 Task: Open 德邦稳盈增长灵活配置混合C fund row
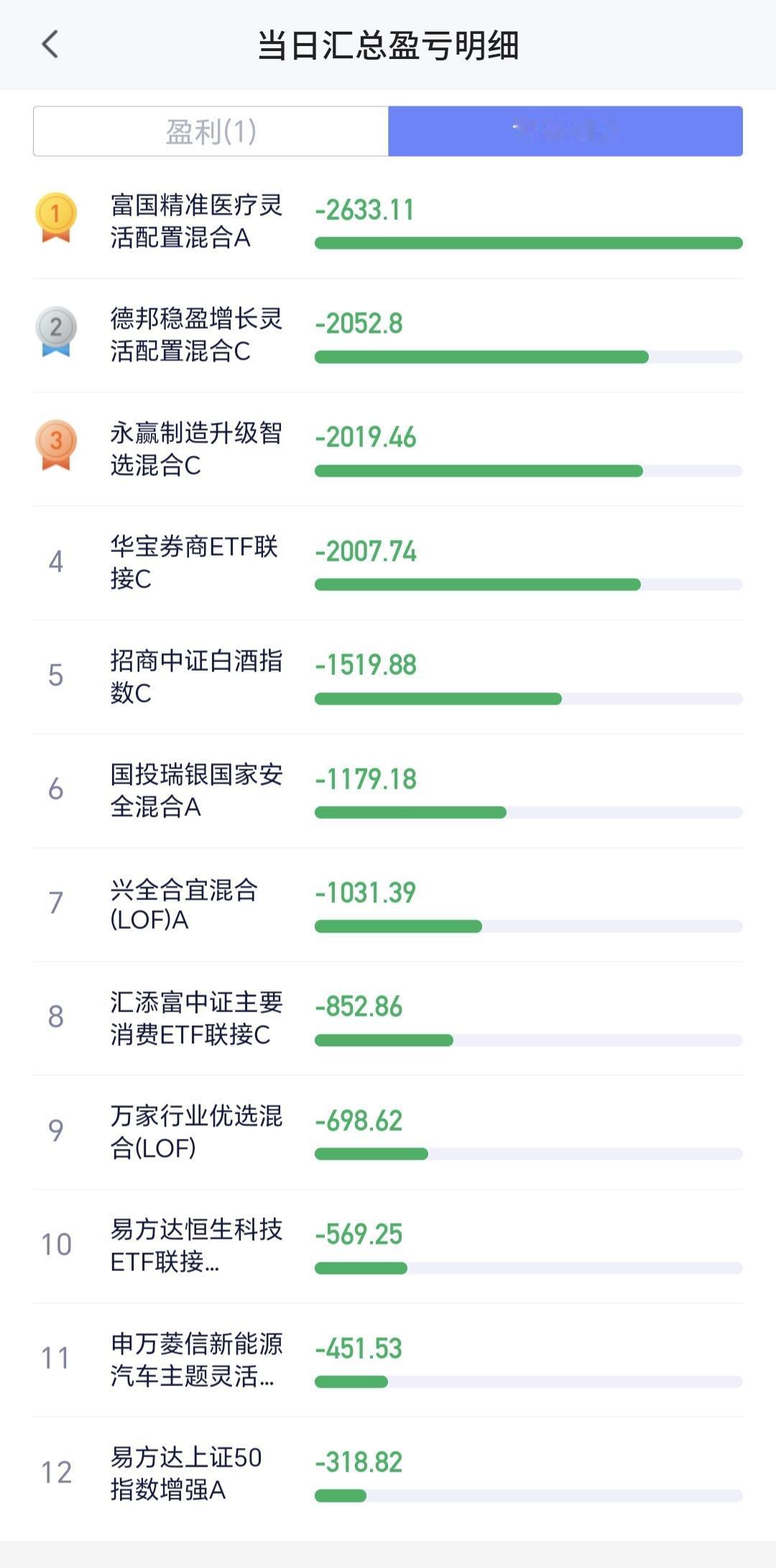click(388, 335)
